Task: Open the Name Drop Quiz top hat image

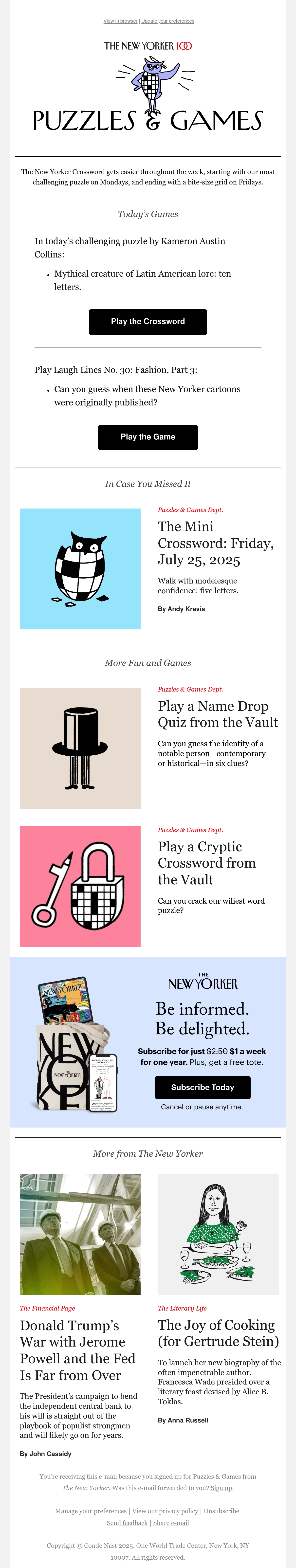Action: tap(80, 748)
